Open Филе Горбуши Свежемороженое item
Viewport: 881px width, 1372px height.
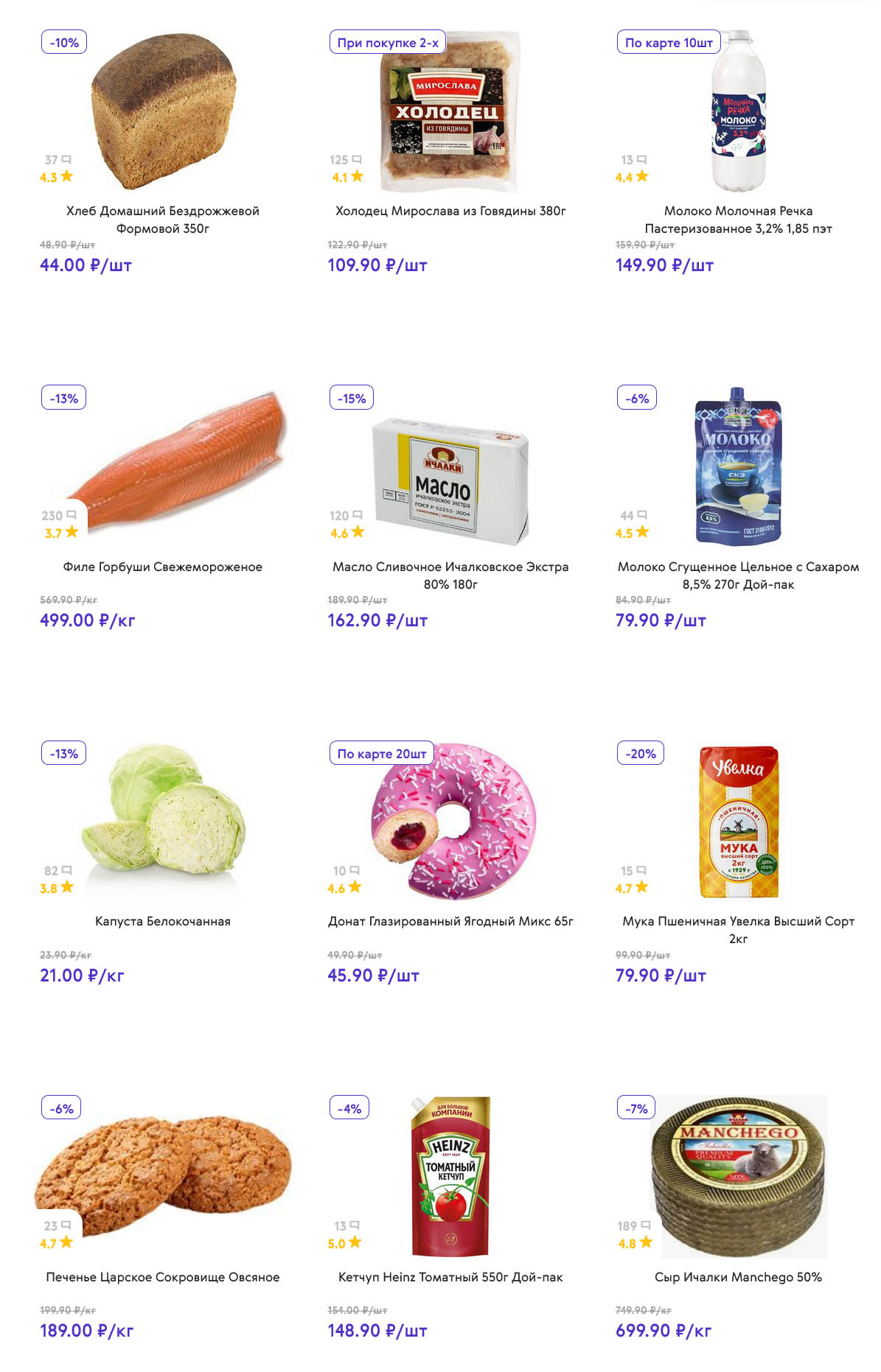[x=162, y=567]
